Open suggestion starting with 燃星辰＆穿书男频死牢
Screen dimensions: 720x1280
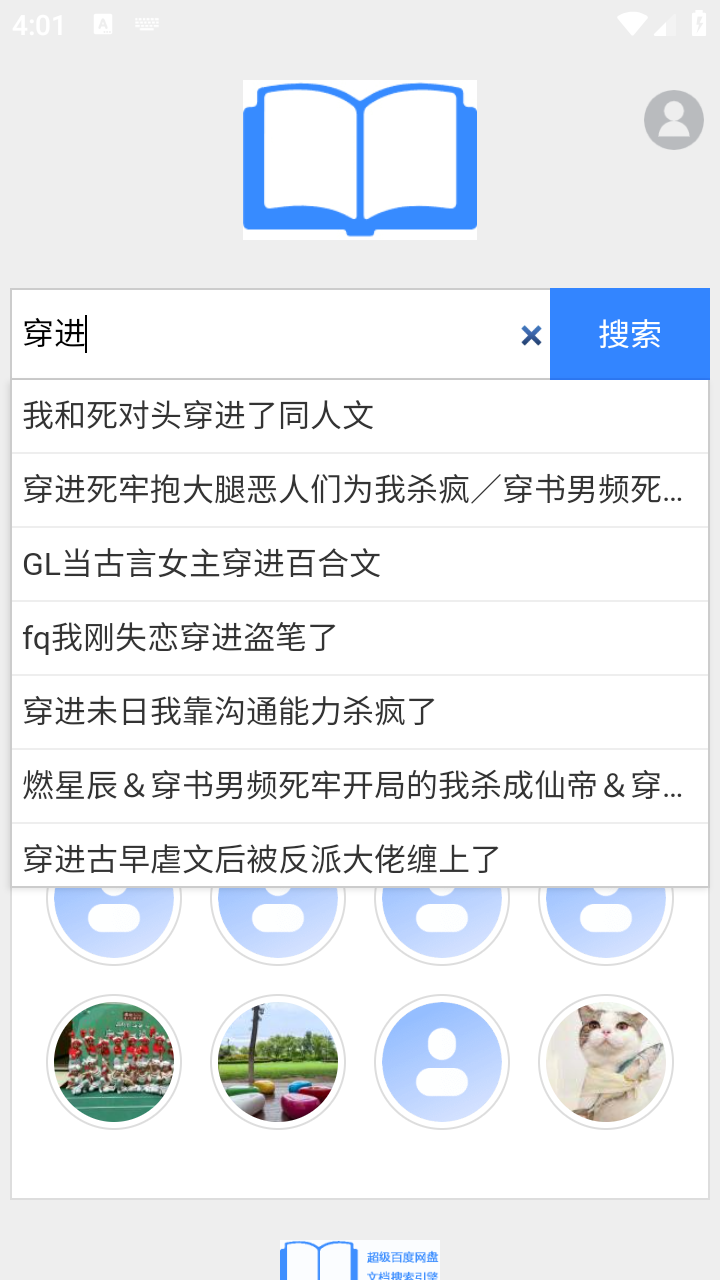click(x=350, y=785)
